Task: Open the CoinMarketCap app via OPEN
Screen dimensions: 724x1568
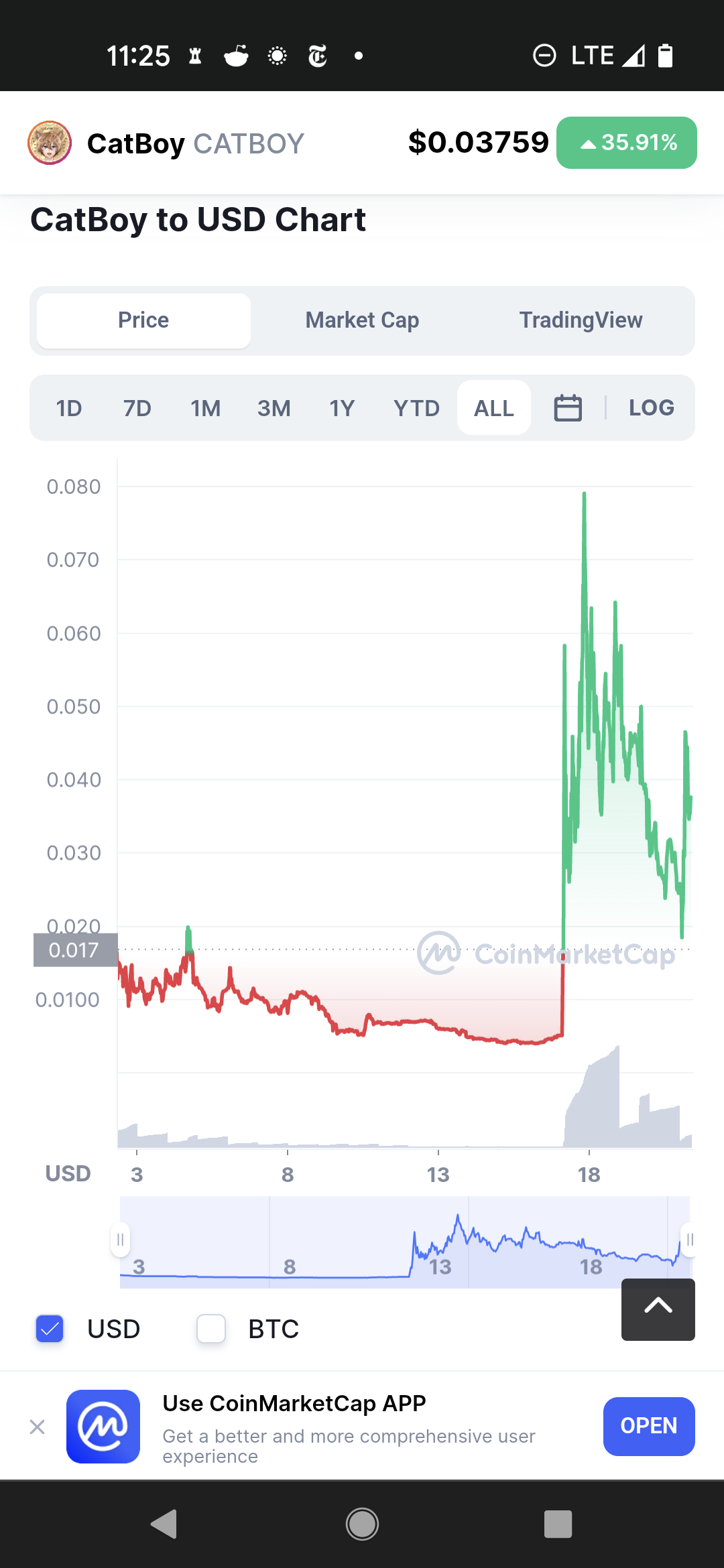Action: 648,1426
